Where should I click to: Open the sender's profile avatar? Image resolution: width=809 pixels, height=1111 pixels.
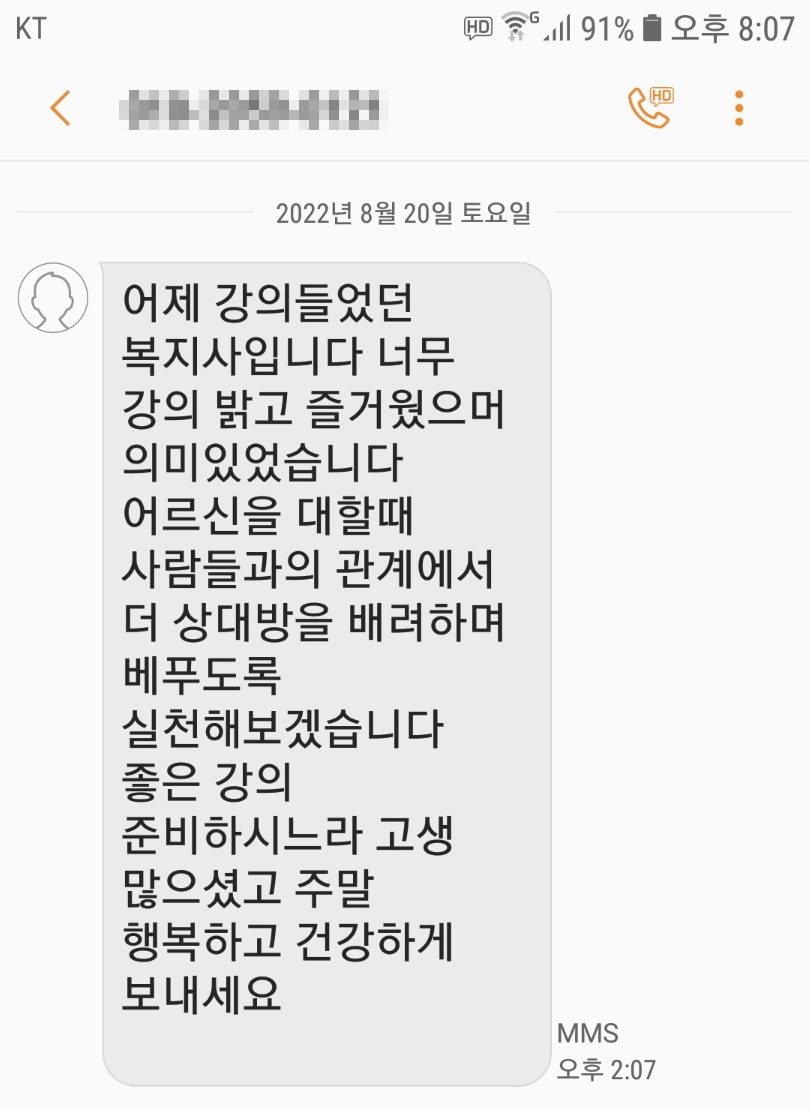(x=53, y=297)
